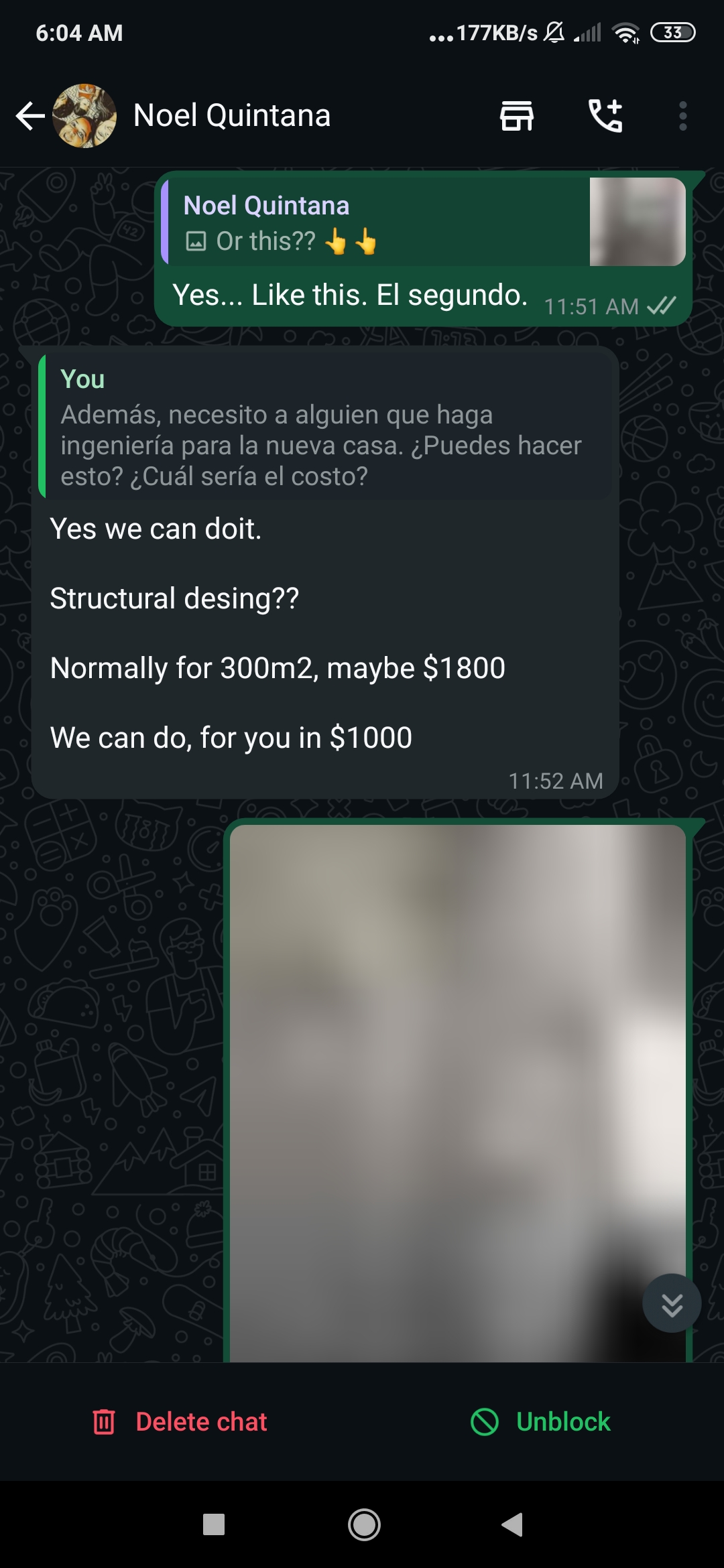The width and height of the screenshot is (724, 1568).
Task: Open Noel Quintana's contact profile
Action: (231, 116)
